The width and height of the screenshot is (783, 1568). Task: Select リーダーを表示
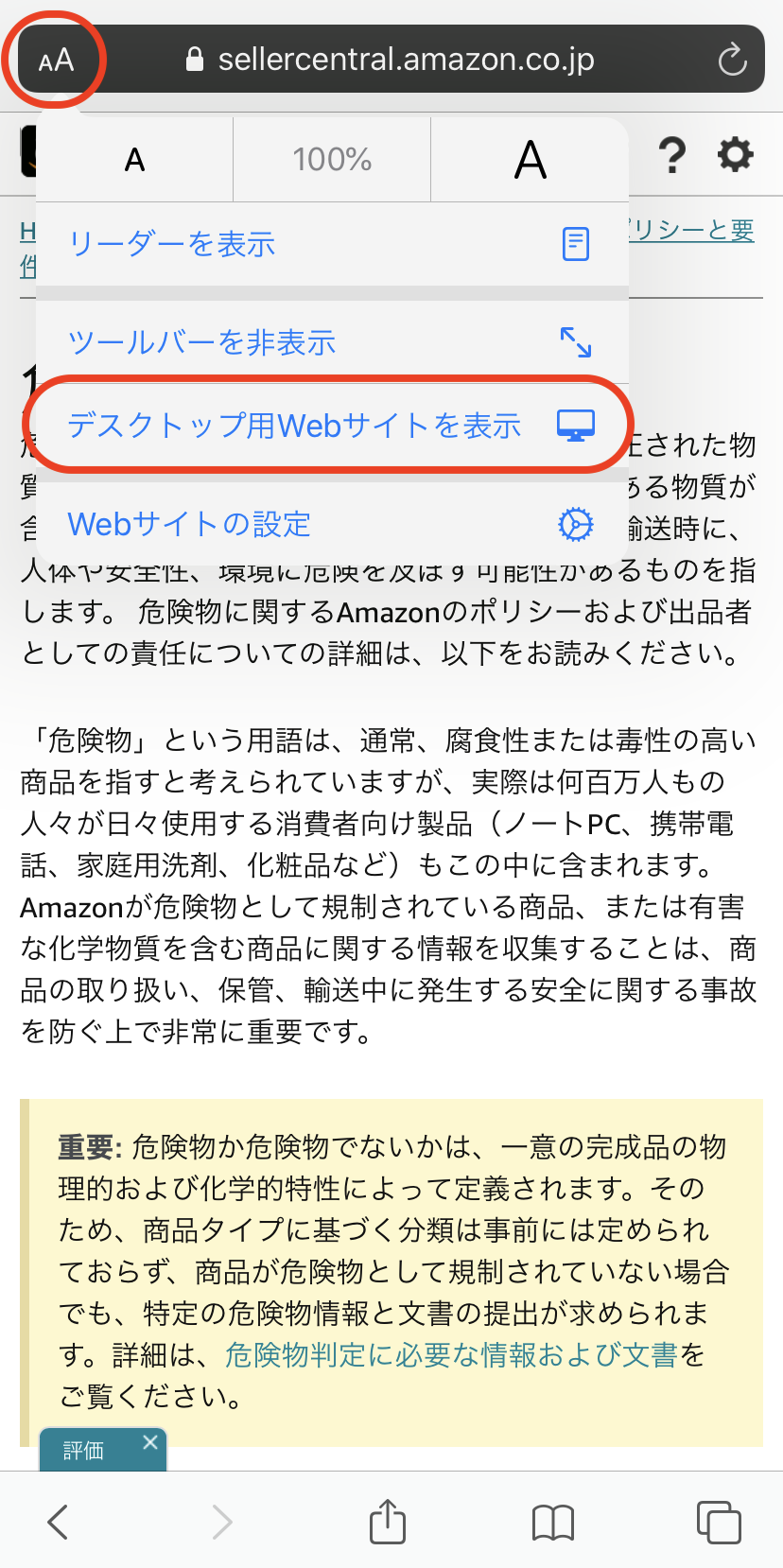tap(331, 244)
